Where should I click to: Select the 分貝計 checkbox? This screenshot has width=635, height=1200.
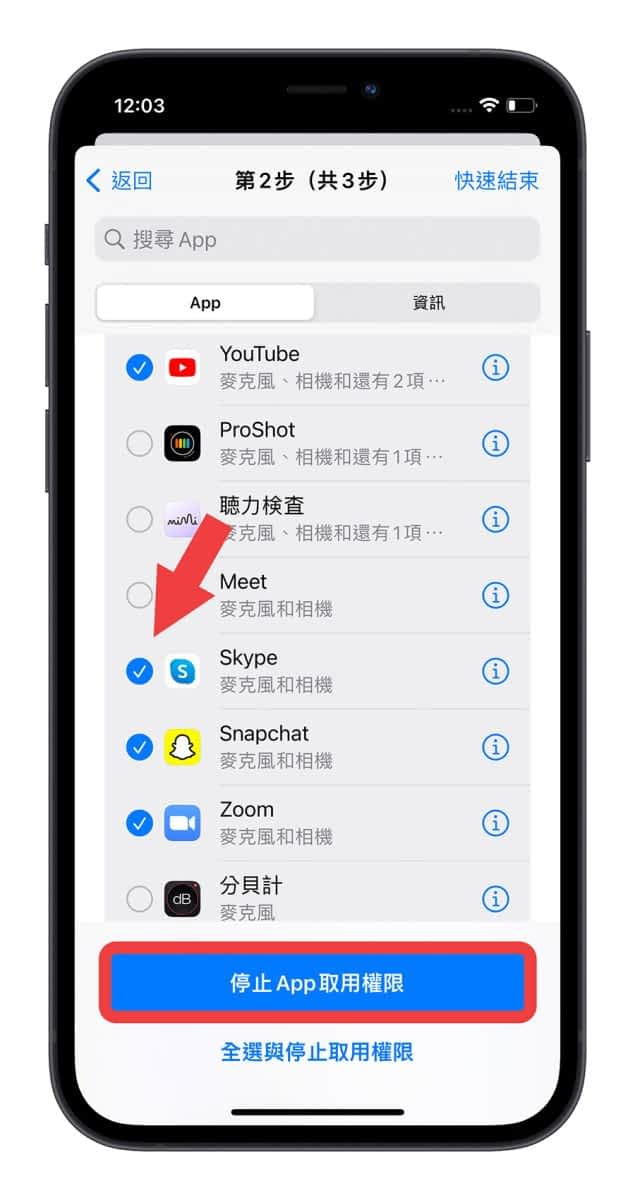point(140,899)
